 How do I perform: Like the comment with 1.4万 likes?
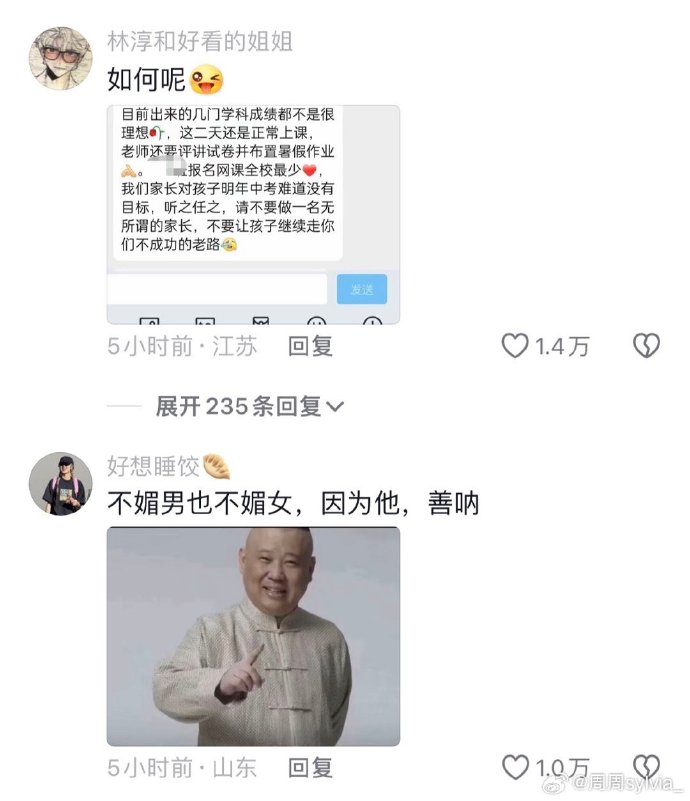[515, 346]
